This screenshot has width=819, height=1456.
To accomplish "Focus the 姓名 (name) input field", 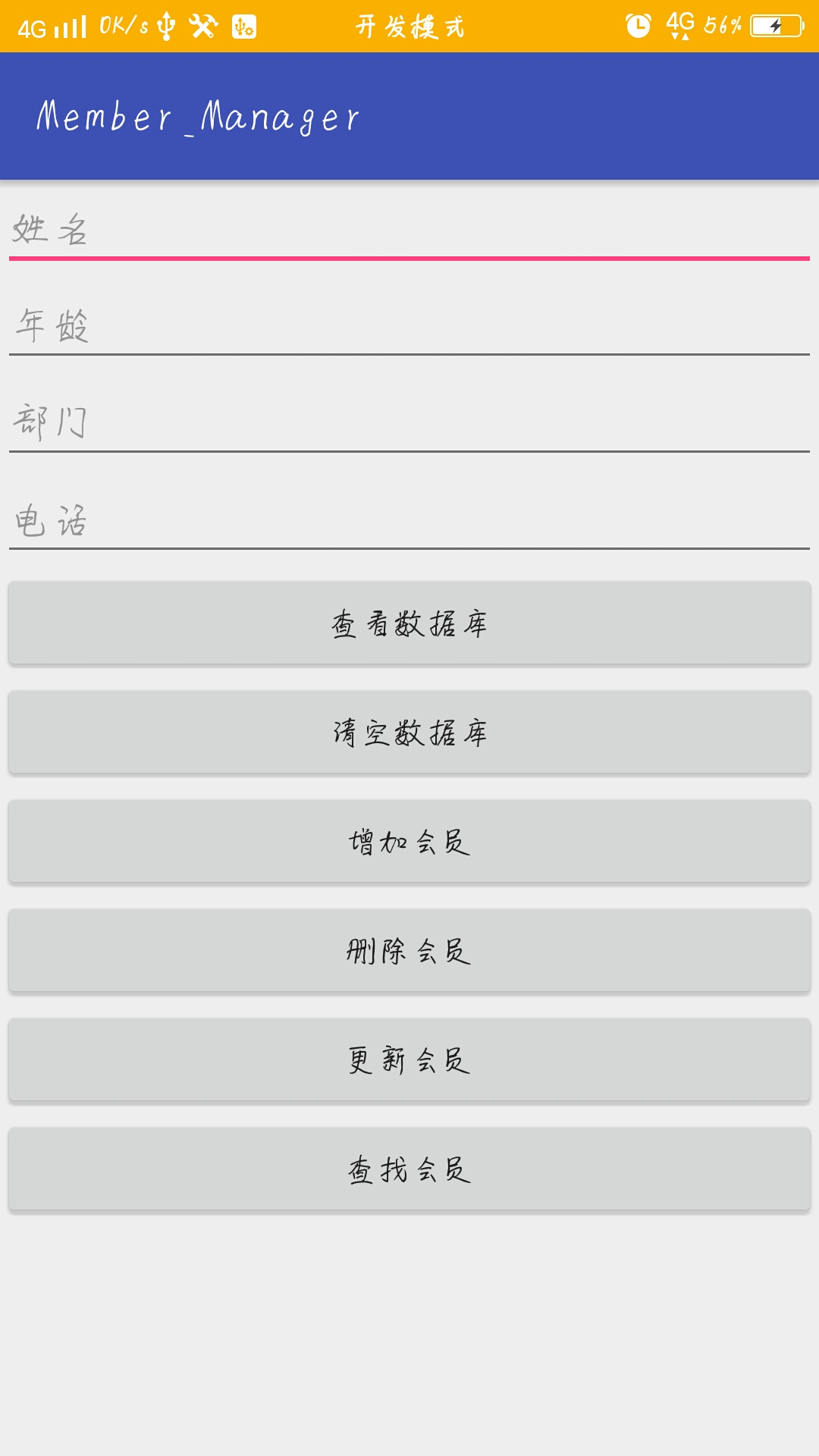I will pyautogui.click(x=409, y=229).
